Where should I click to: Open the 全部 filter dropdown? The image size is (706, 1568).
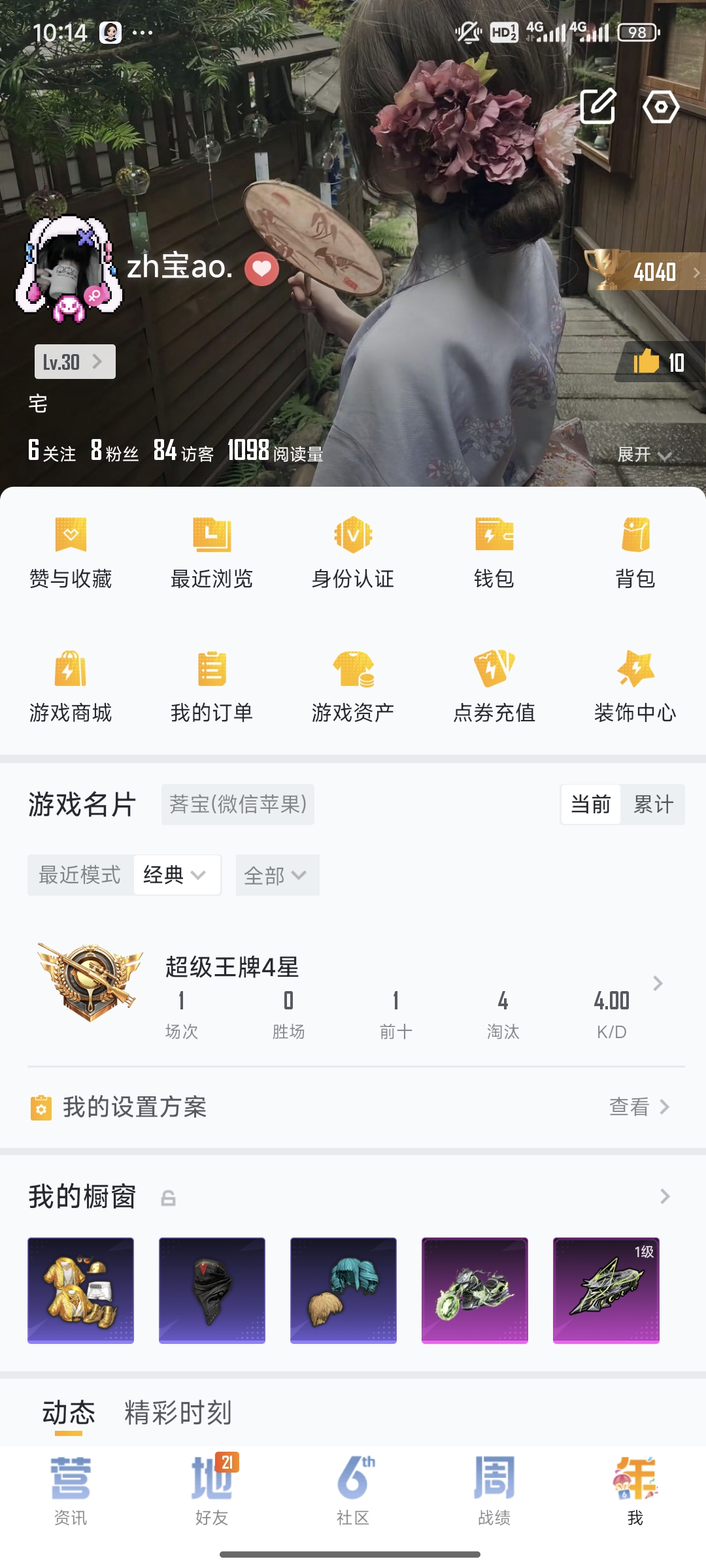[277, 875]
